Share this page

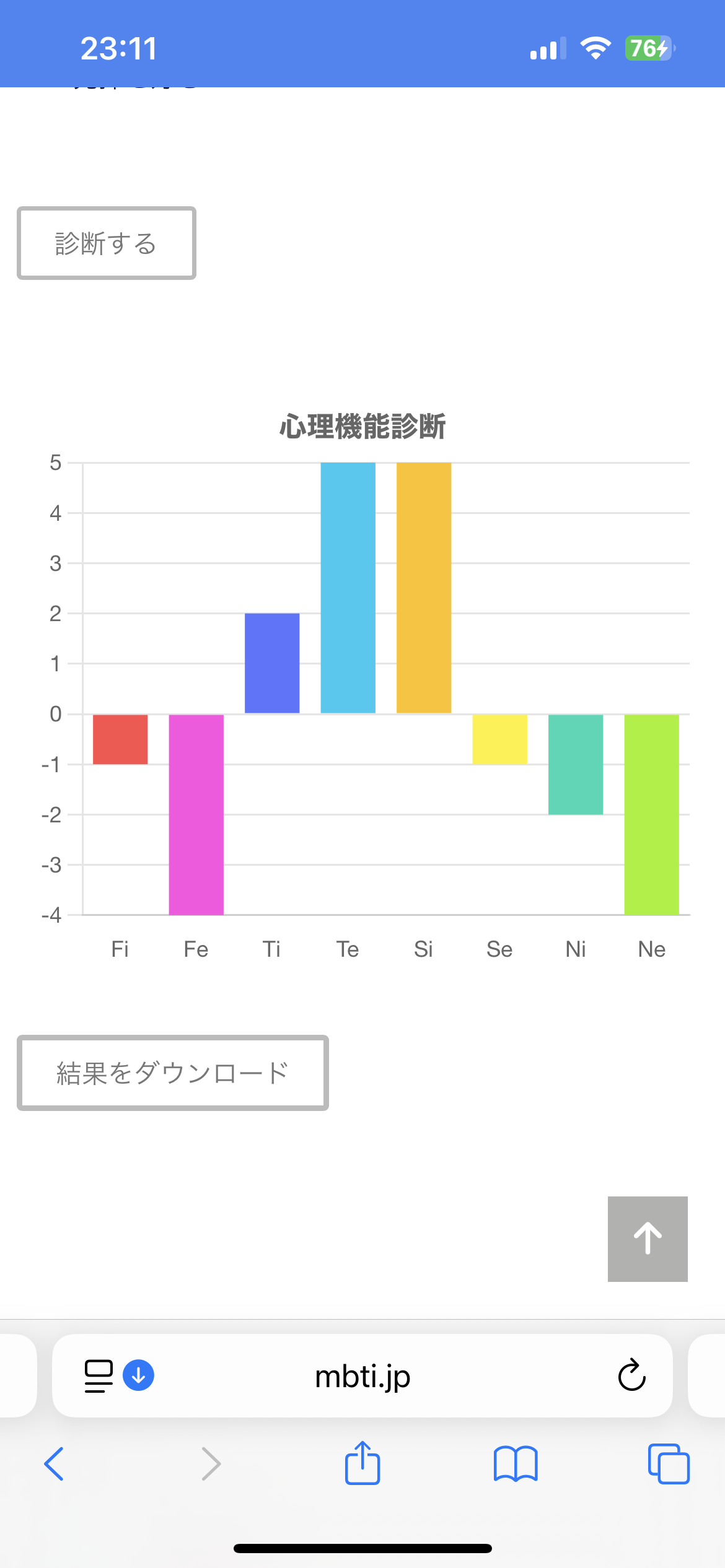pyautogui.click(x=362, y=1463)
